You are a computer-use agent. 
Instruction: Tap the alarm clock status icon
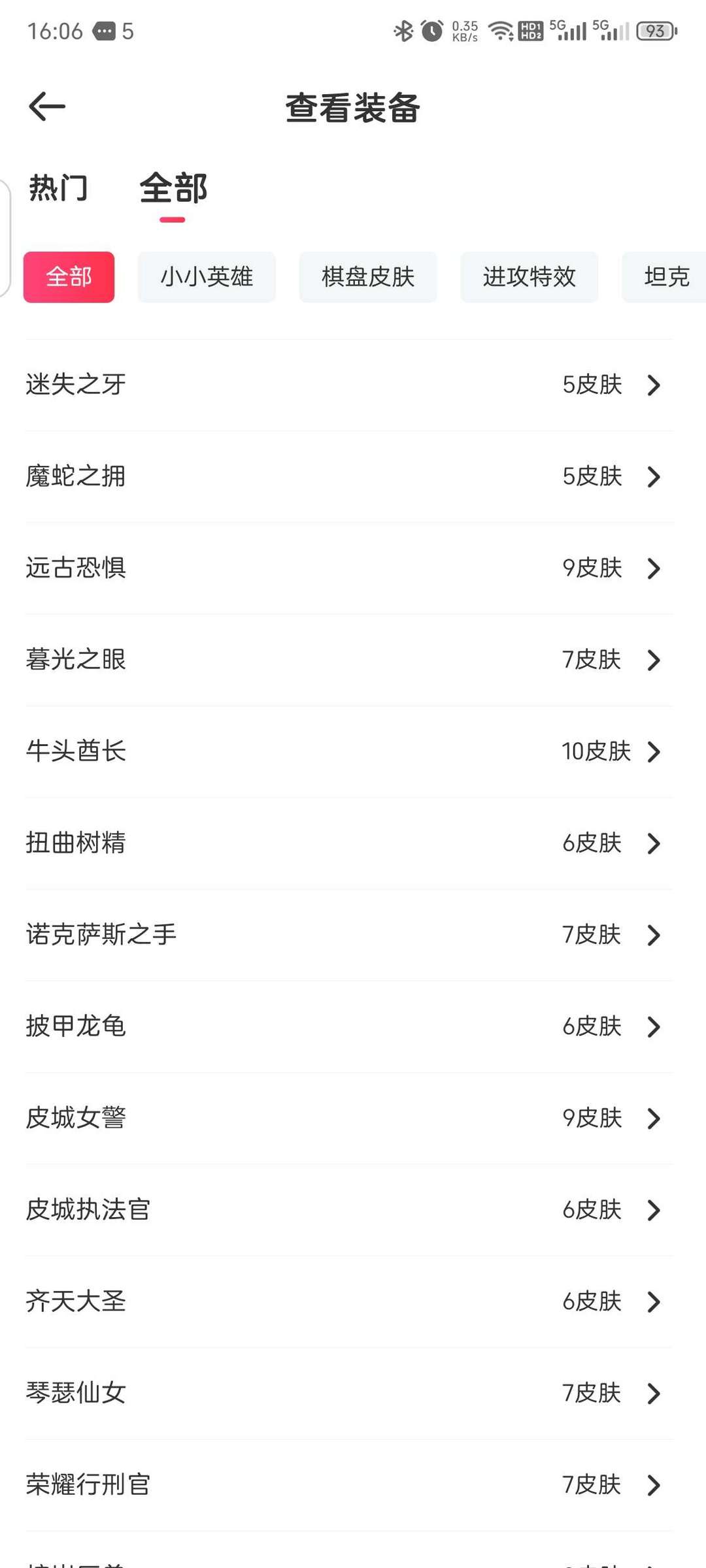(431, 31)
